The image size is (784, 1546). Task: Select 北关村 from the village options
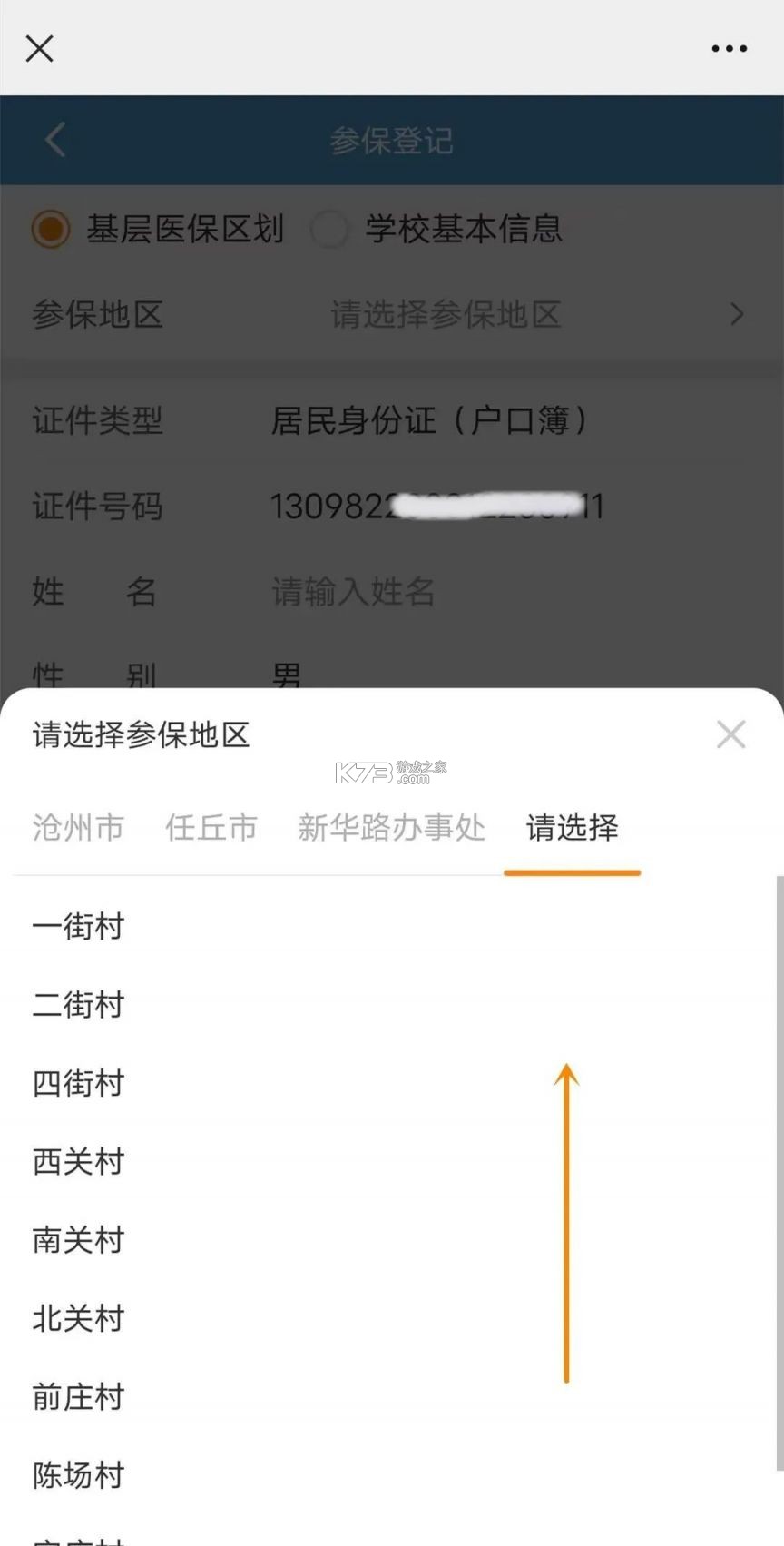[x=78, y=1319]
